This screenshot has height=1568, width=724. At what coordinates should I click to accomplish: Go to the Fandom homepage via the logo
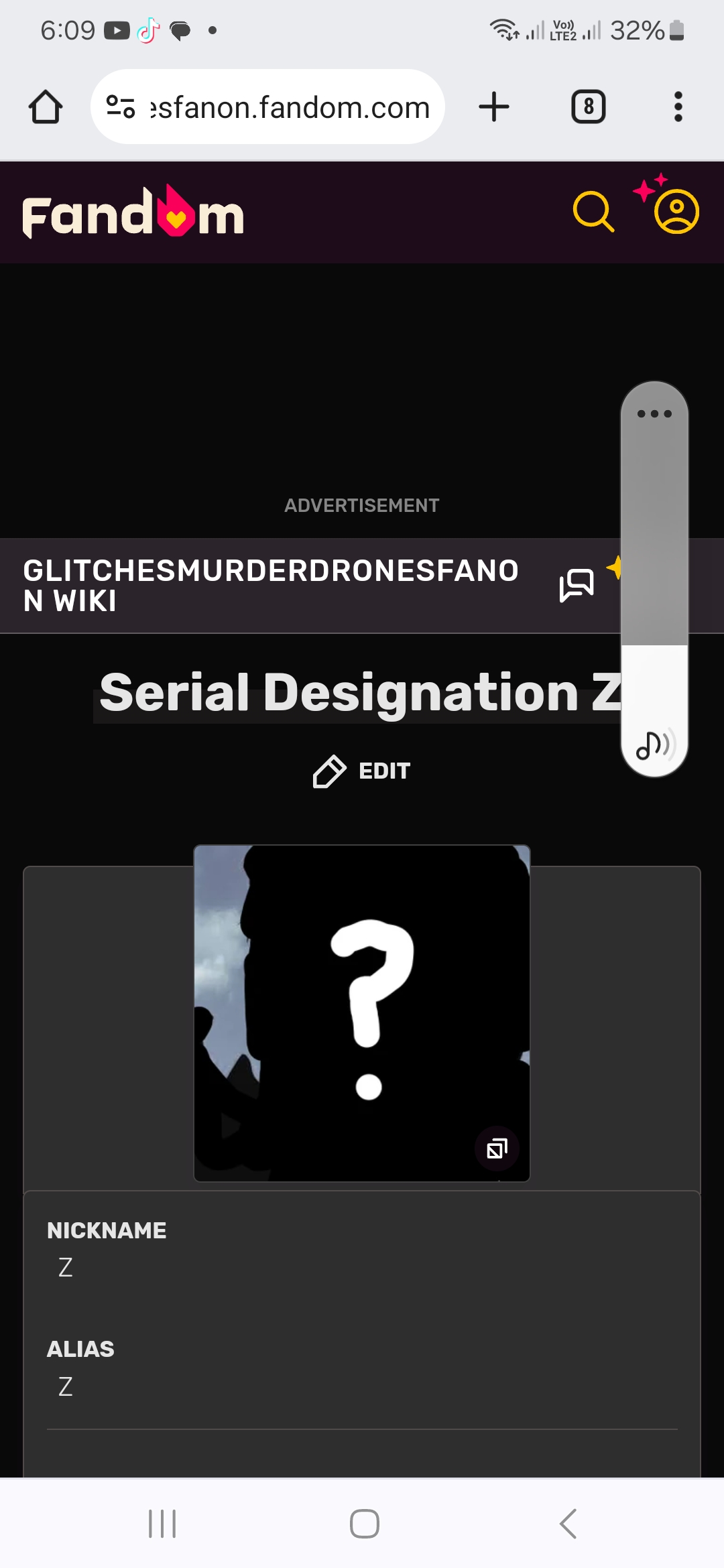[133, 213]
